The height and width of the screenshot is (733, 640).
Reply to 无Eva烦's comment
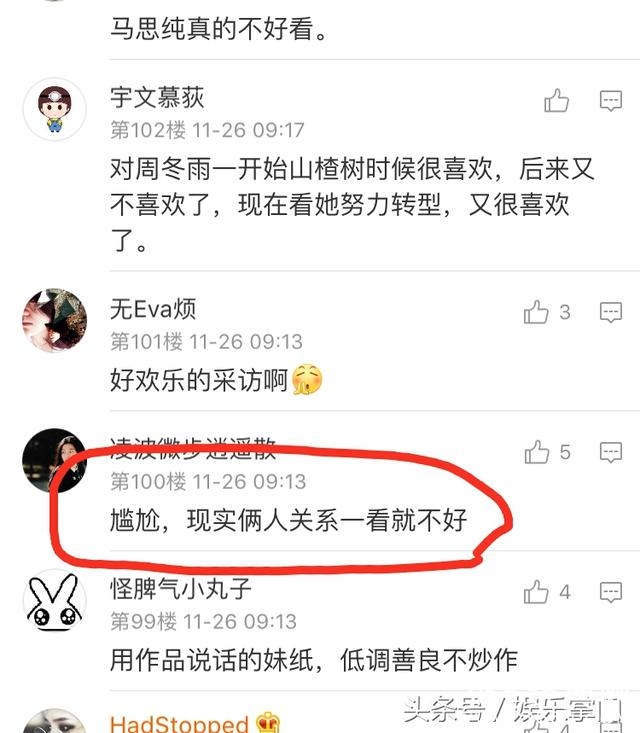click(x=610, y=314)
